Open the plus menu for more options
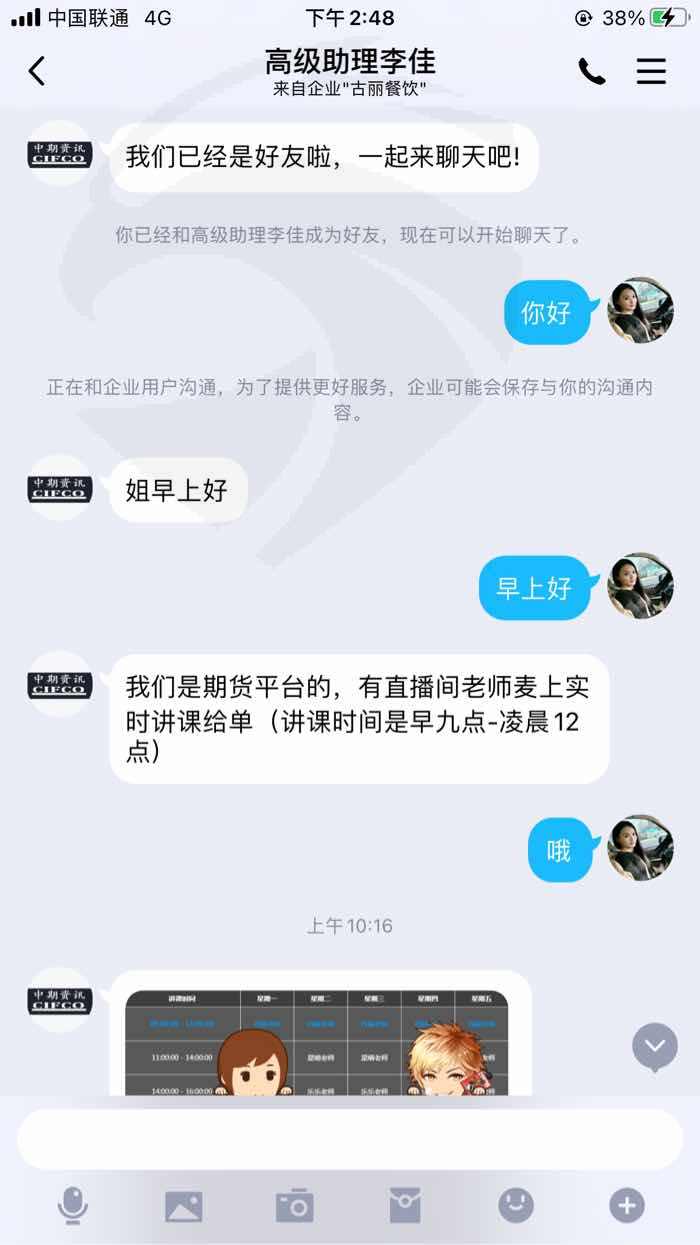 627,1205
